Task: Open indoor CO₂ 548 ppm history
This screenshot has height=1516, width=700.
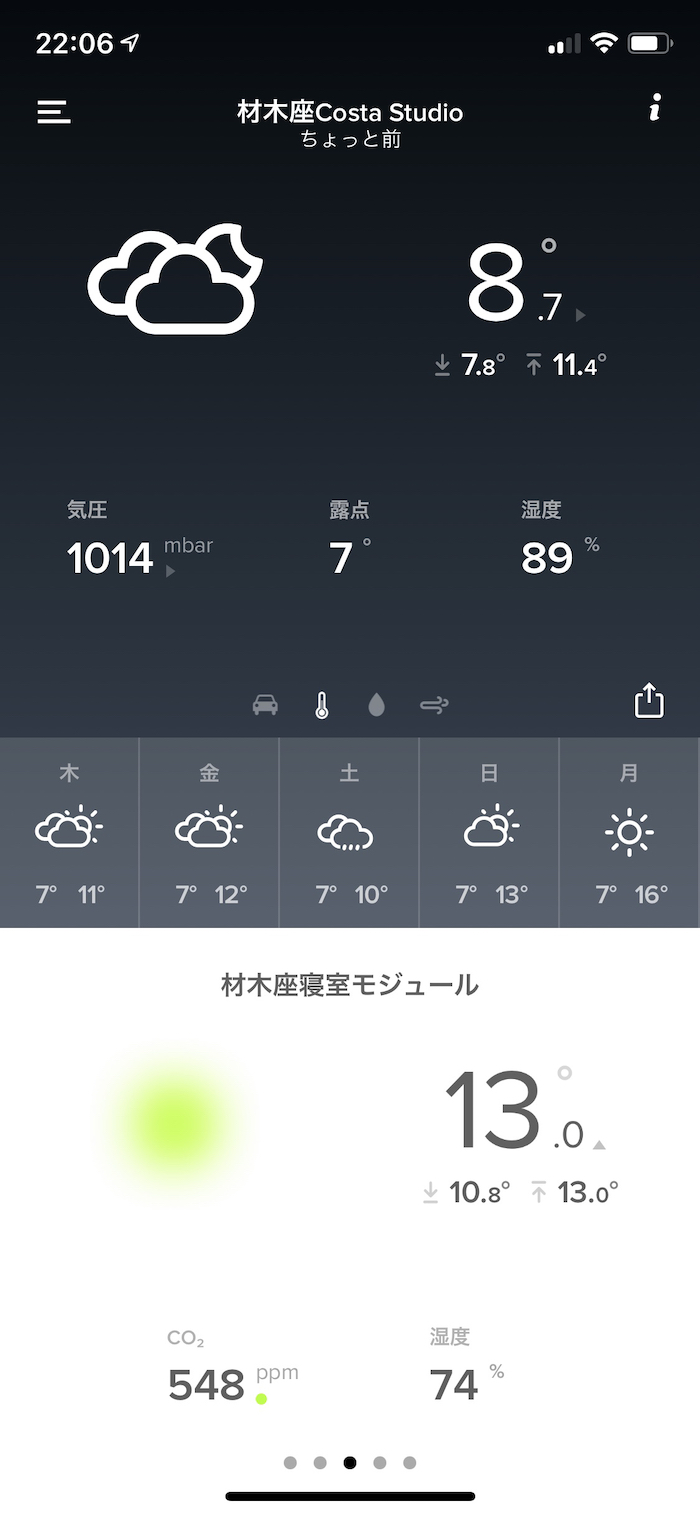Action: pos(208,1384)
